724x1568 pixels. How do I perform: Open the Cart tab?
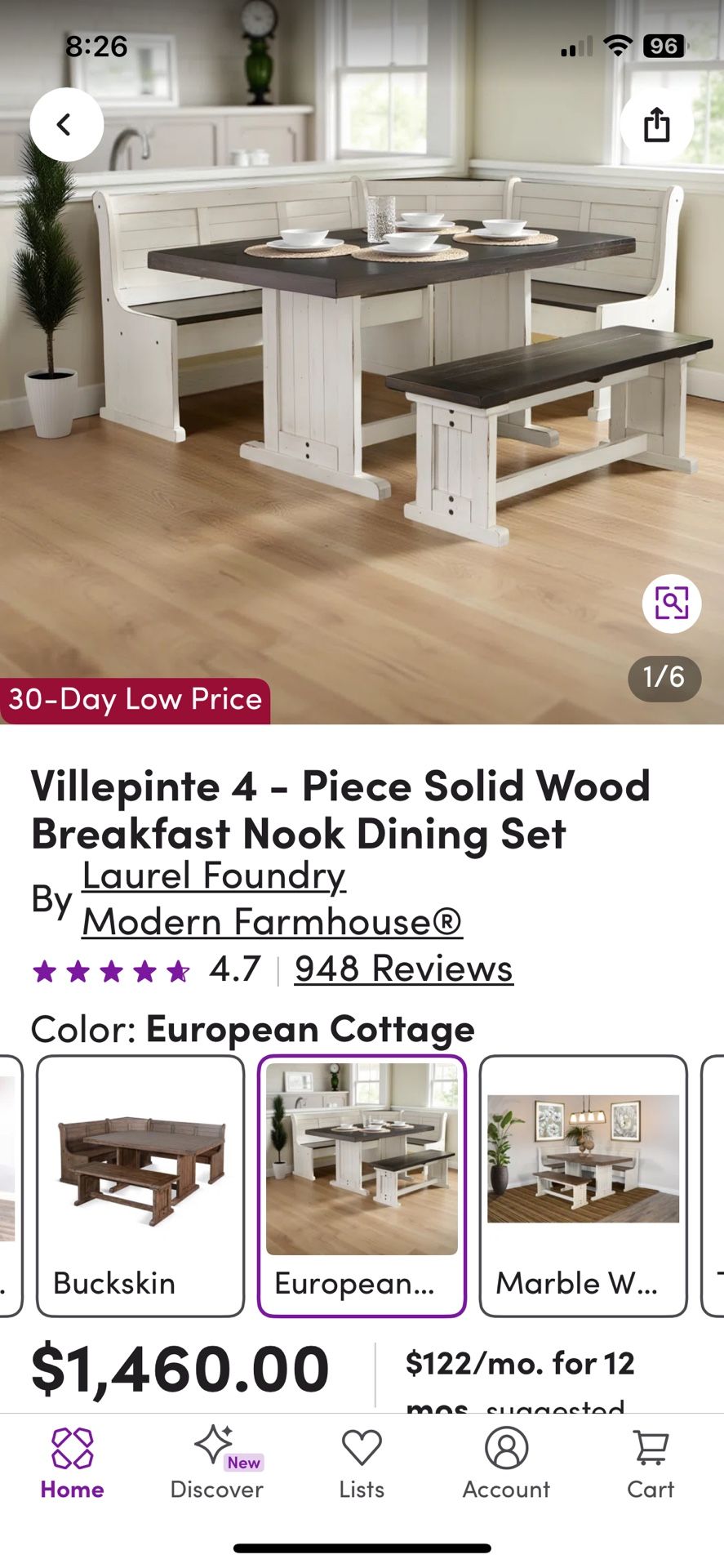point(651,1463)
